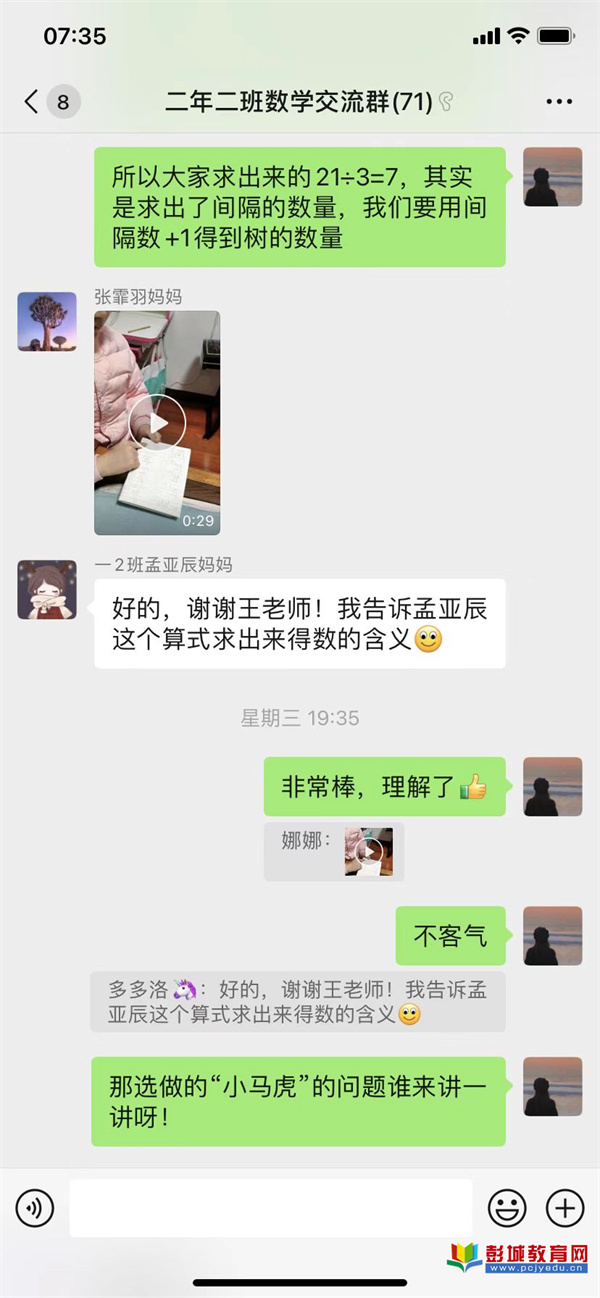Open 孟亚辰妈妈's profile avatar
This screenshot has width=600, height=1298.
(47, 589)
